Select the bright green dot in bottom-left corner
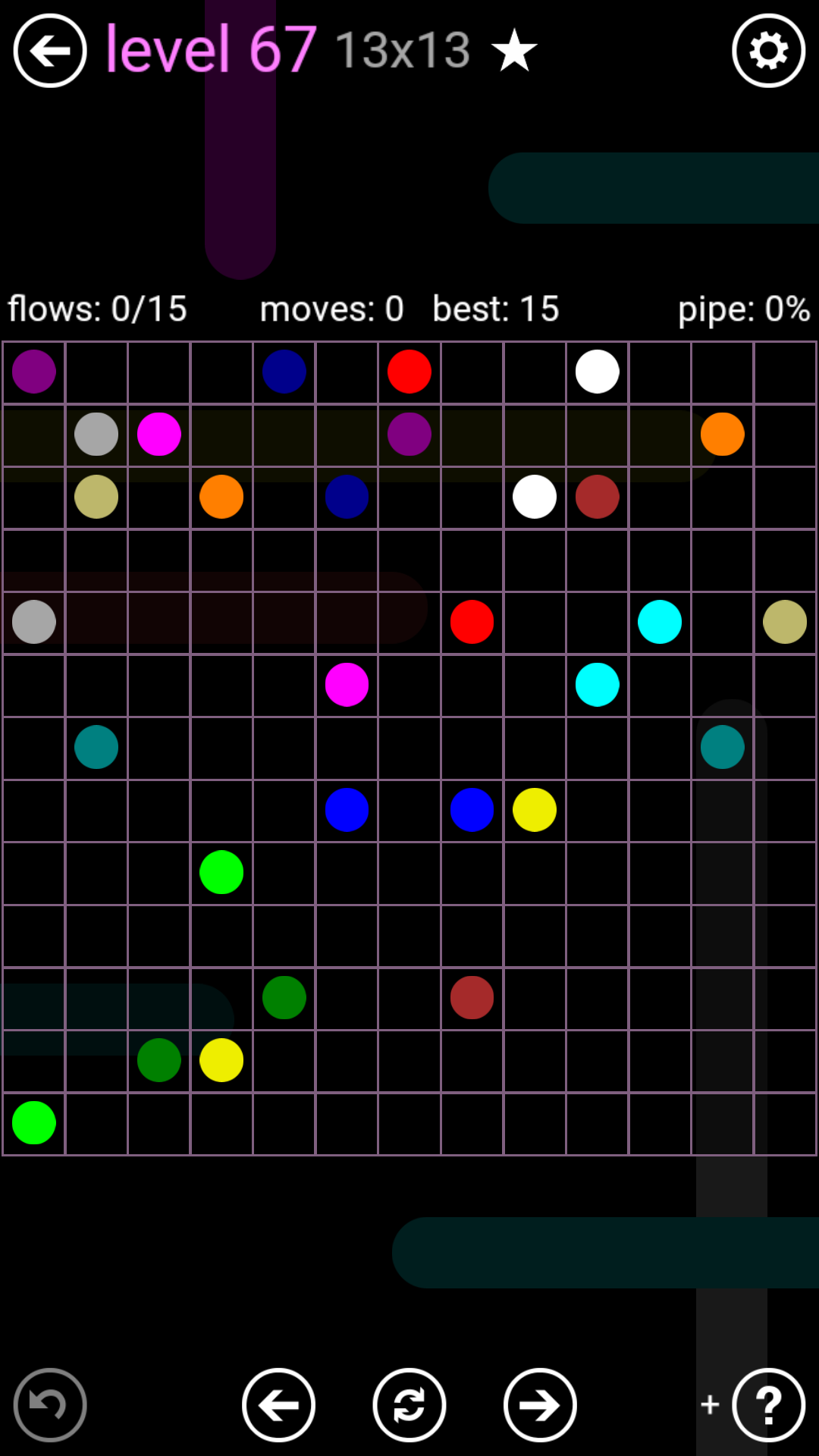Viewport: 819px width, 1456px height. [34, 1123]
